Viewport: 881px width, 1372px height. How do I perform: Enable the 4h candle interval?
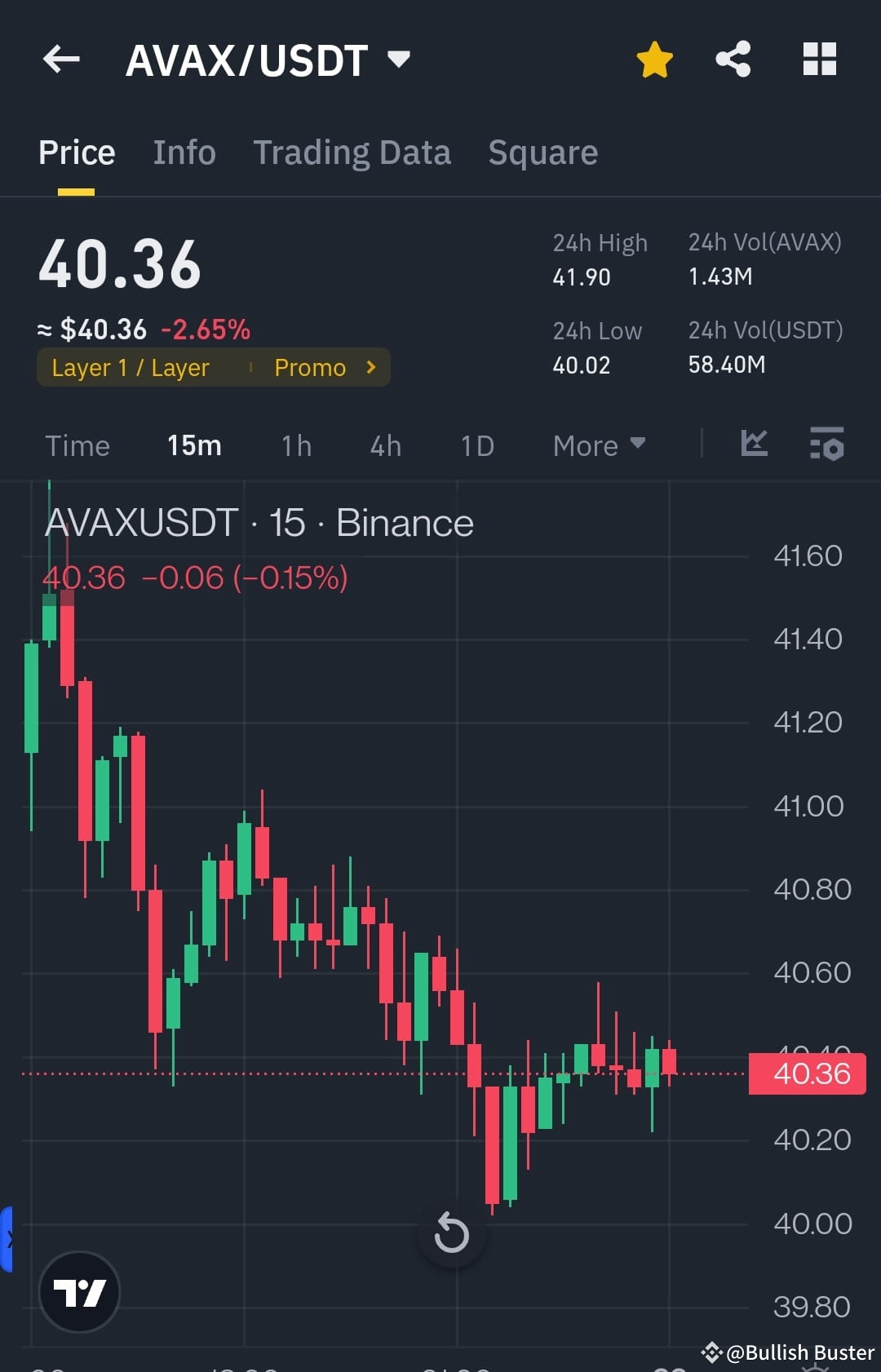coord(384,445)
